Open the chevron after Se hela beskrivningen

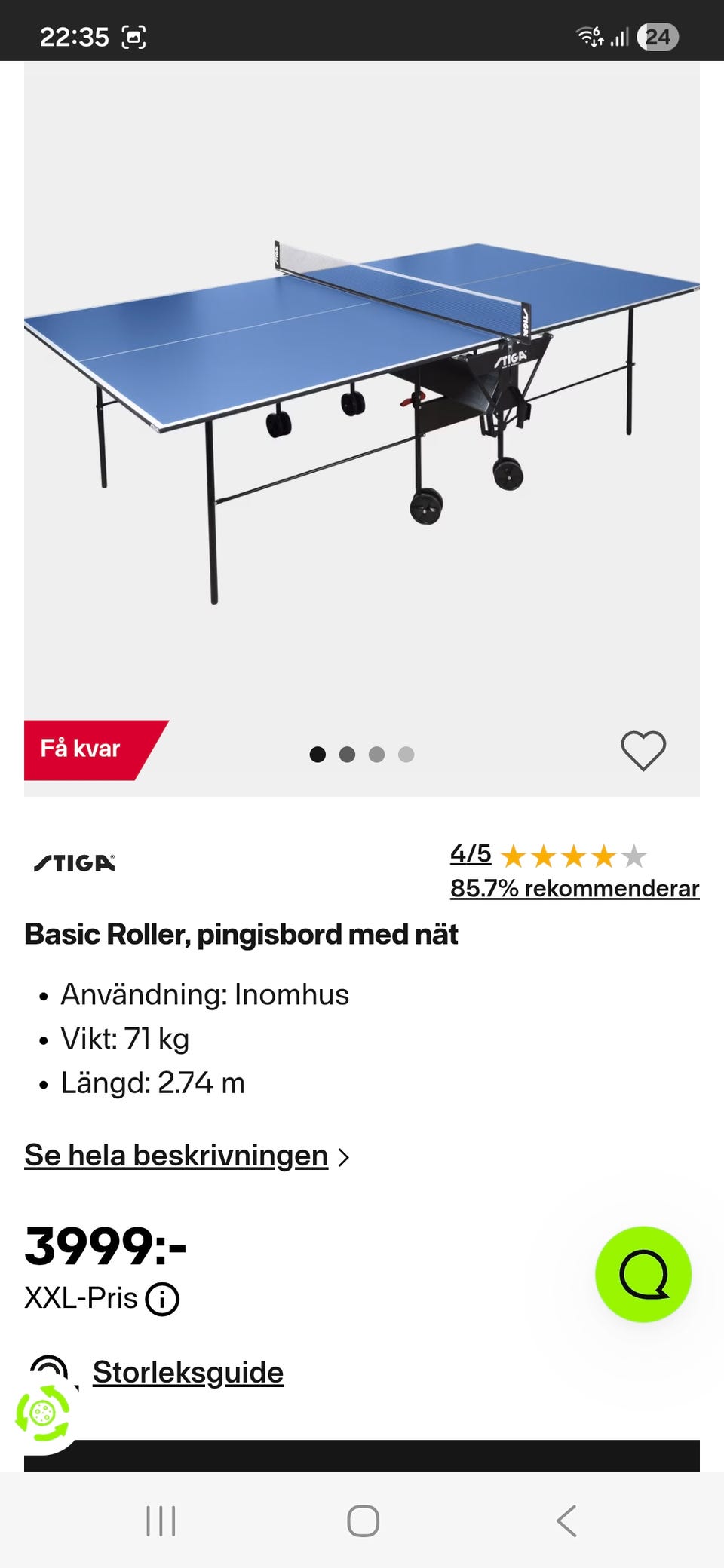345,1155
